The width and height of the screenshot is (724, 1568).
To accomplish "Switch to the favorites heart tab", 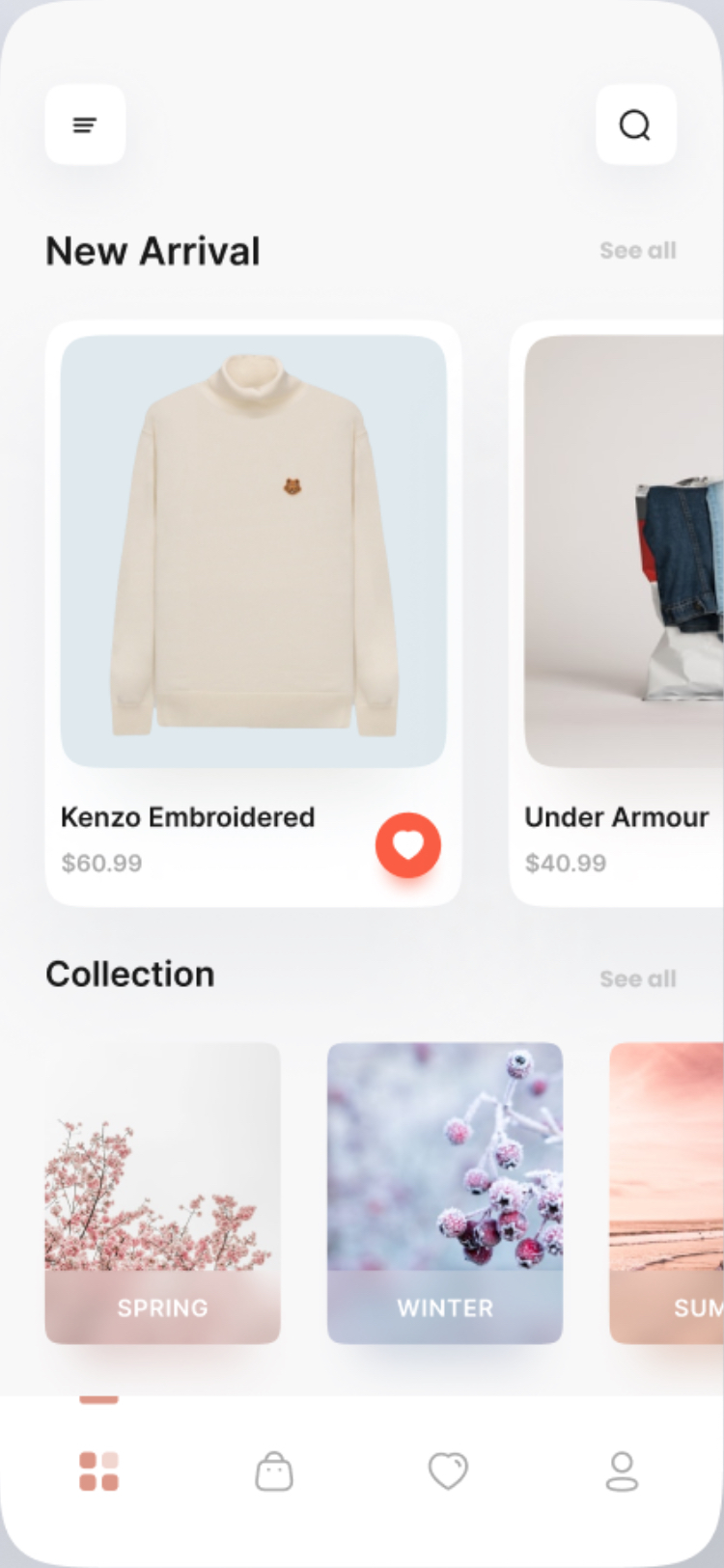I will (x=448, y=1472).
